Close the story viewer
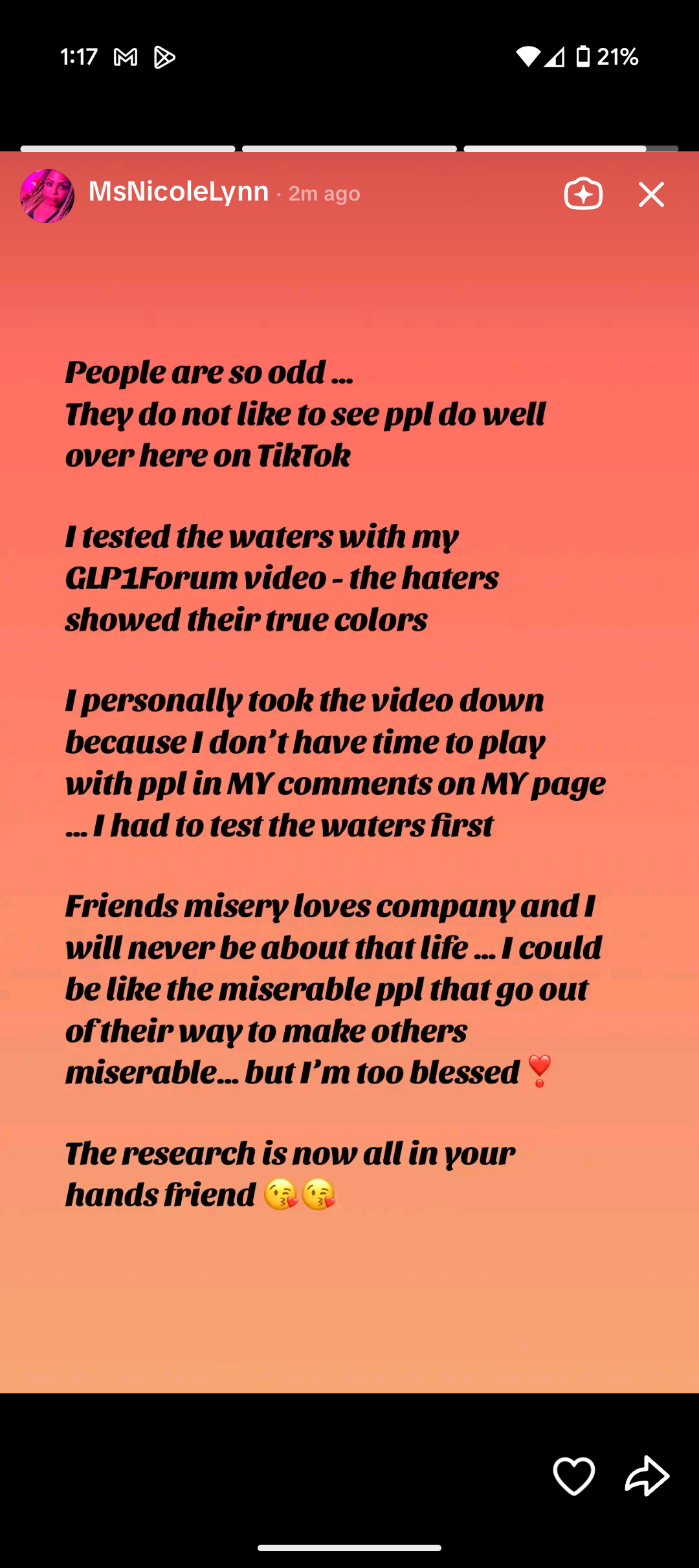Screen dimensions: 699x1568 [651, 194]
